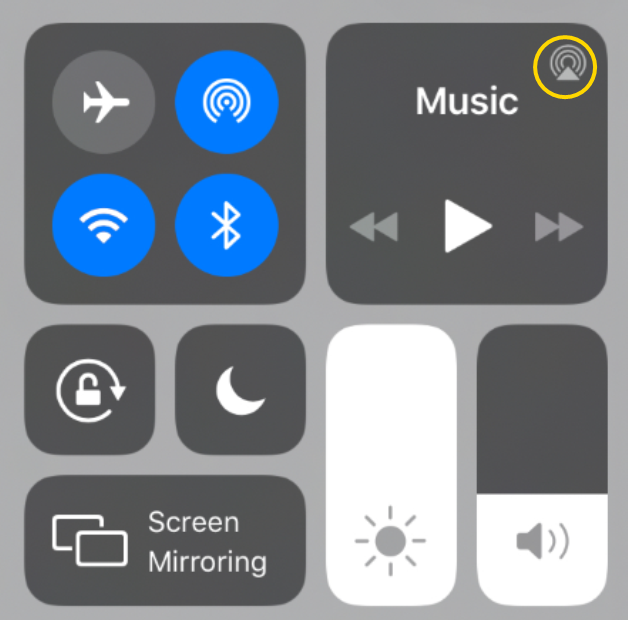Turn off AirDrop
Screen dimensions: 628x620
coord(226,100)
